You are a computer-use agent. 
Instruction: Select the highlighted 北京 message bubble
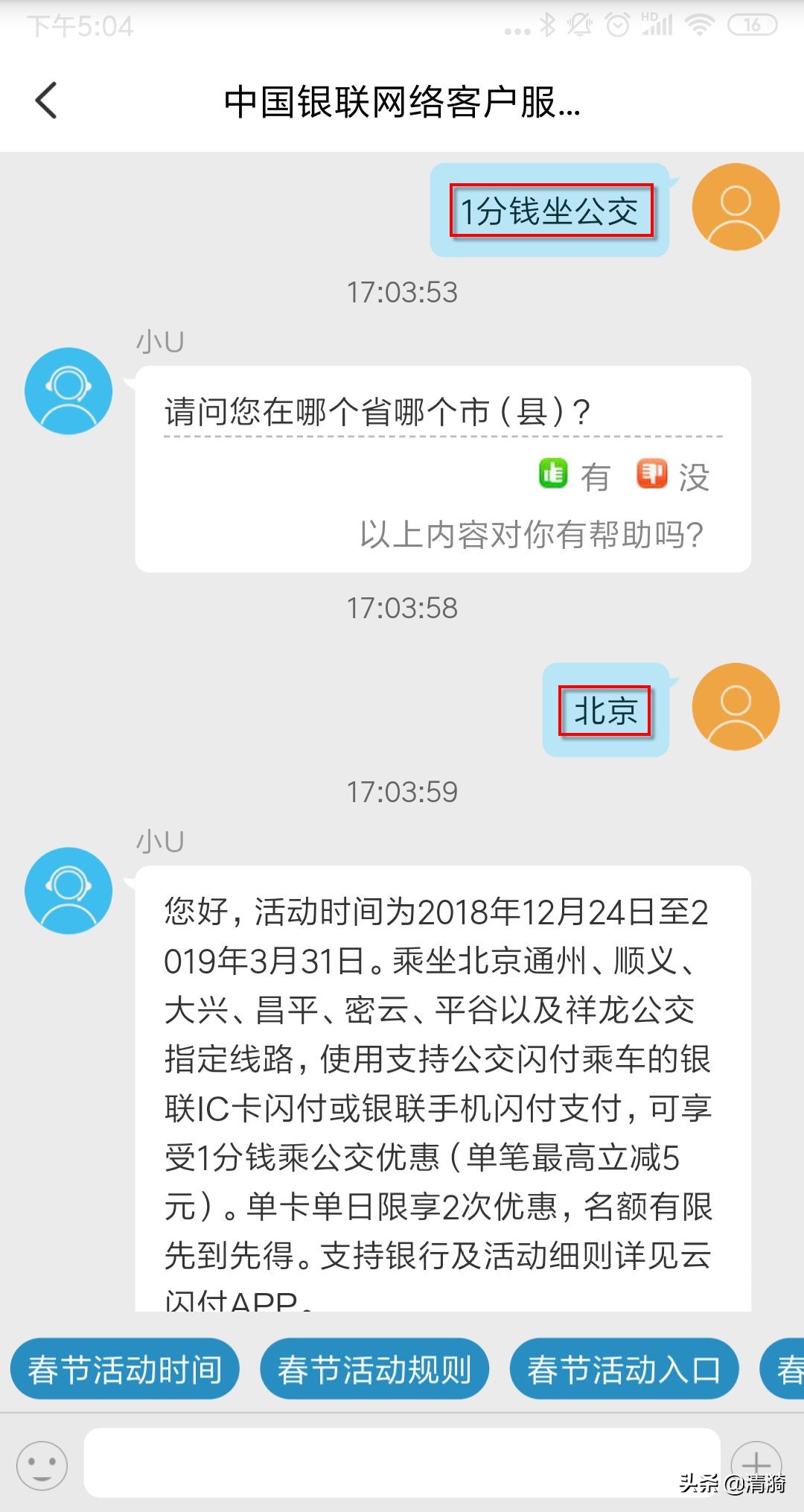[x=604, y=711]
